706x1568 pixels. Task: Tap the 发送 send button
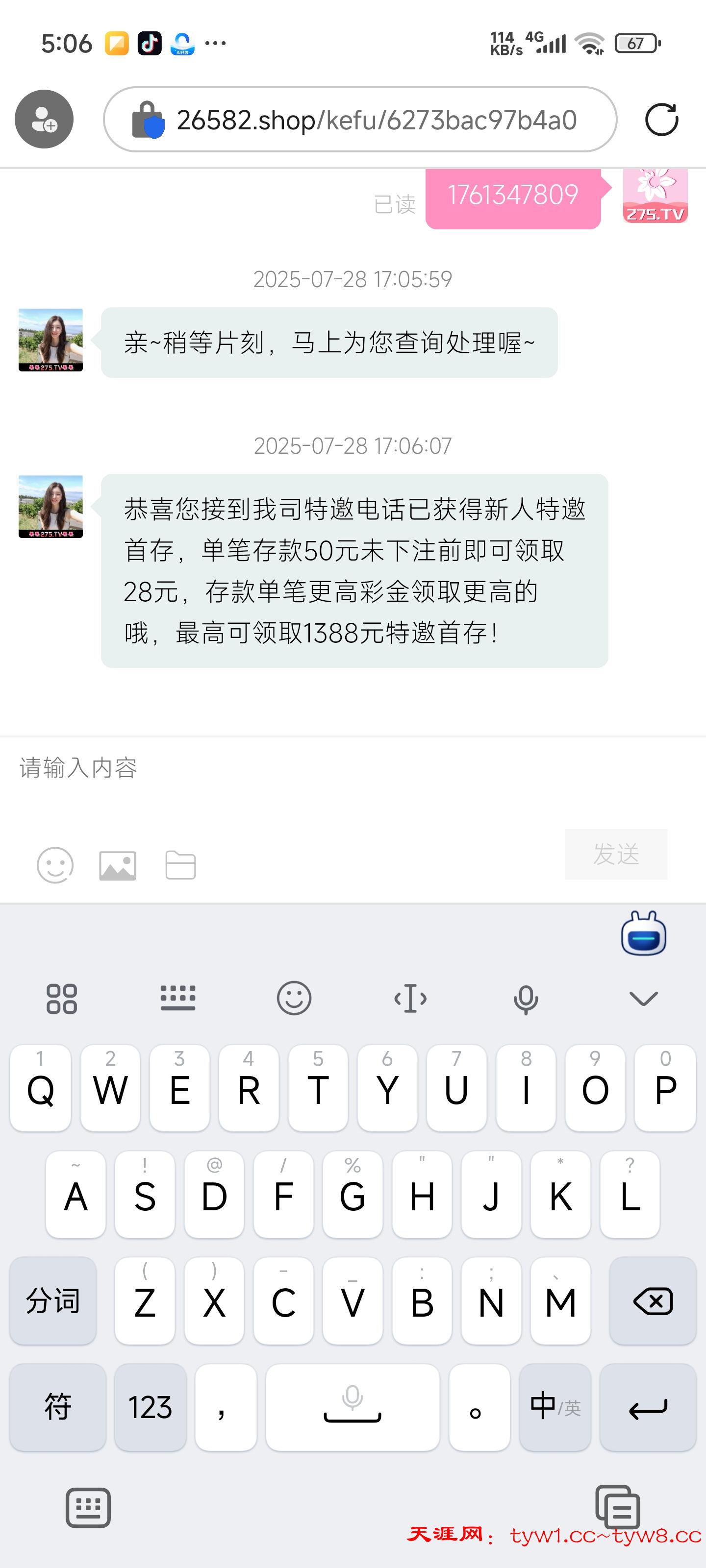tap(615, 854)
